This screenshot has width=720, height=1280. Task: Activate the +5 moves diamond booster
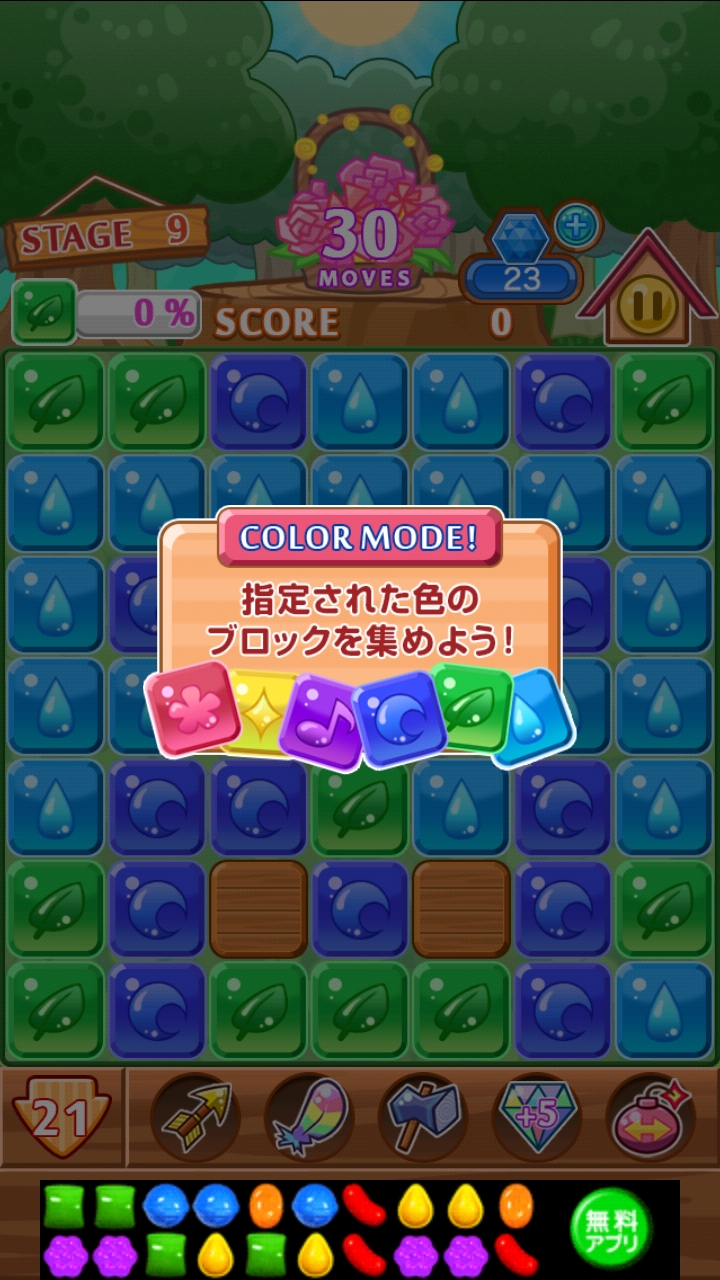538,1118
